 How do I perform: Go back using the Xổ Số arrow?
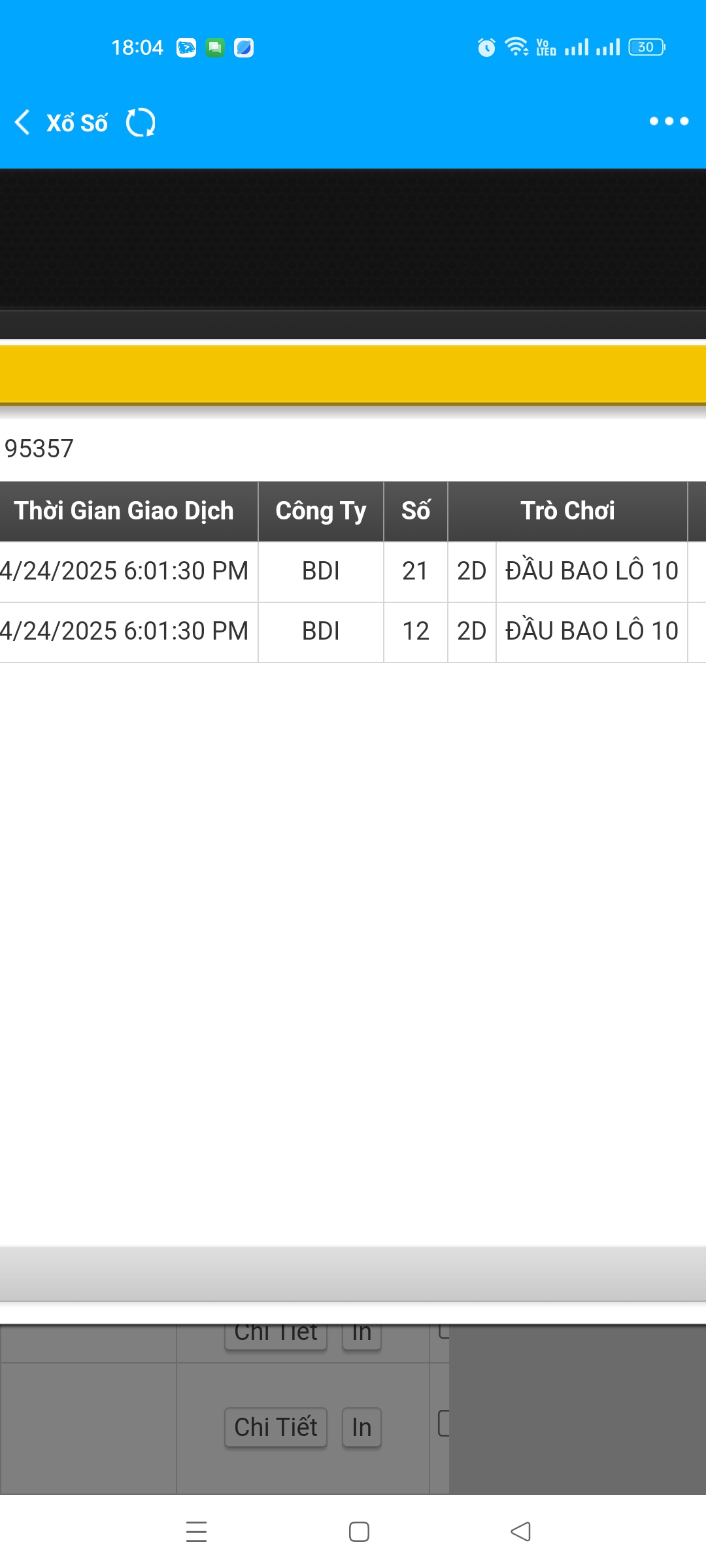(22, 122)
